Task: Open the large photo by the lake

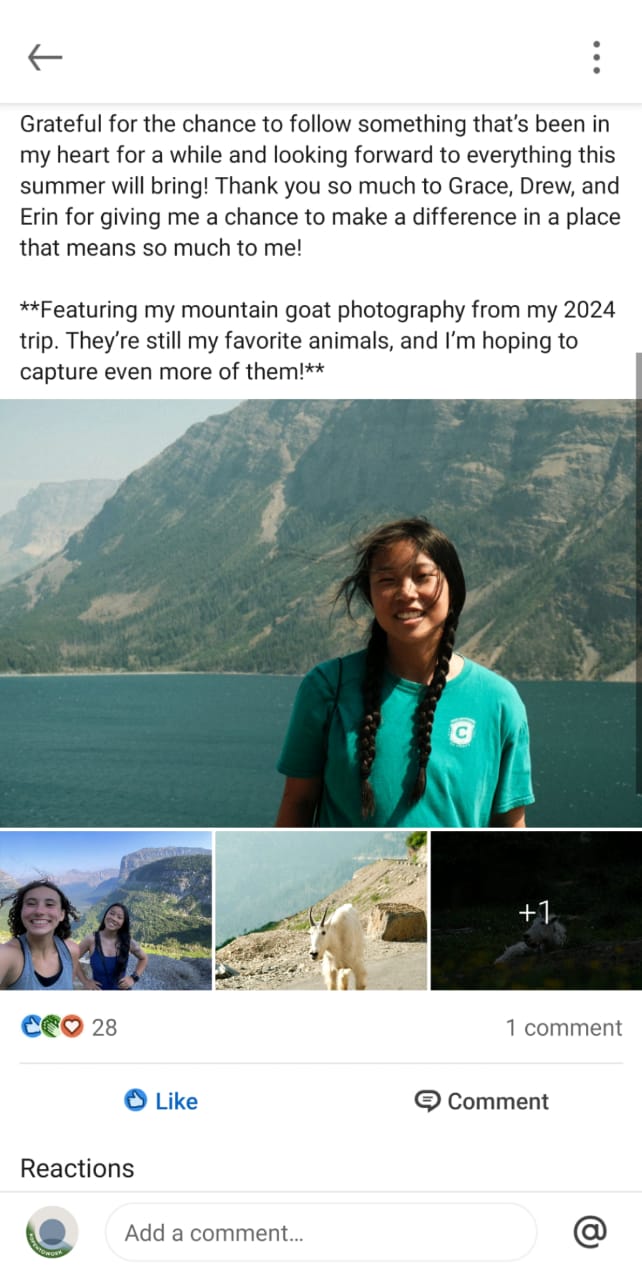Action: coord(320,612)
